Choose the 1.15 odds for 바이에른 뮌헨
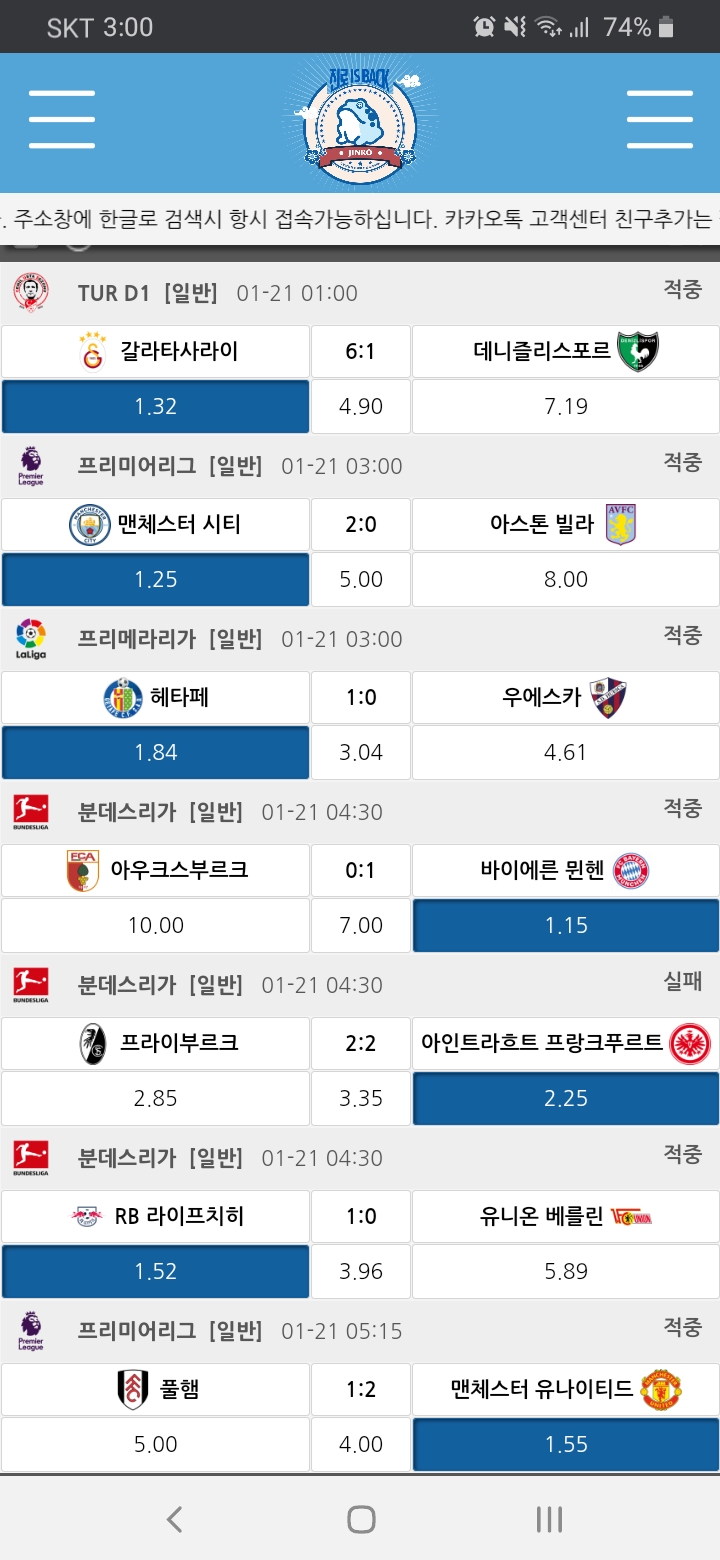This screenshot has width=720, height=1560. pyautogui.click(x=565, y=925)
